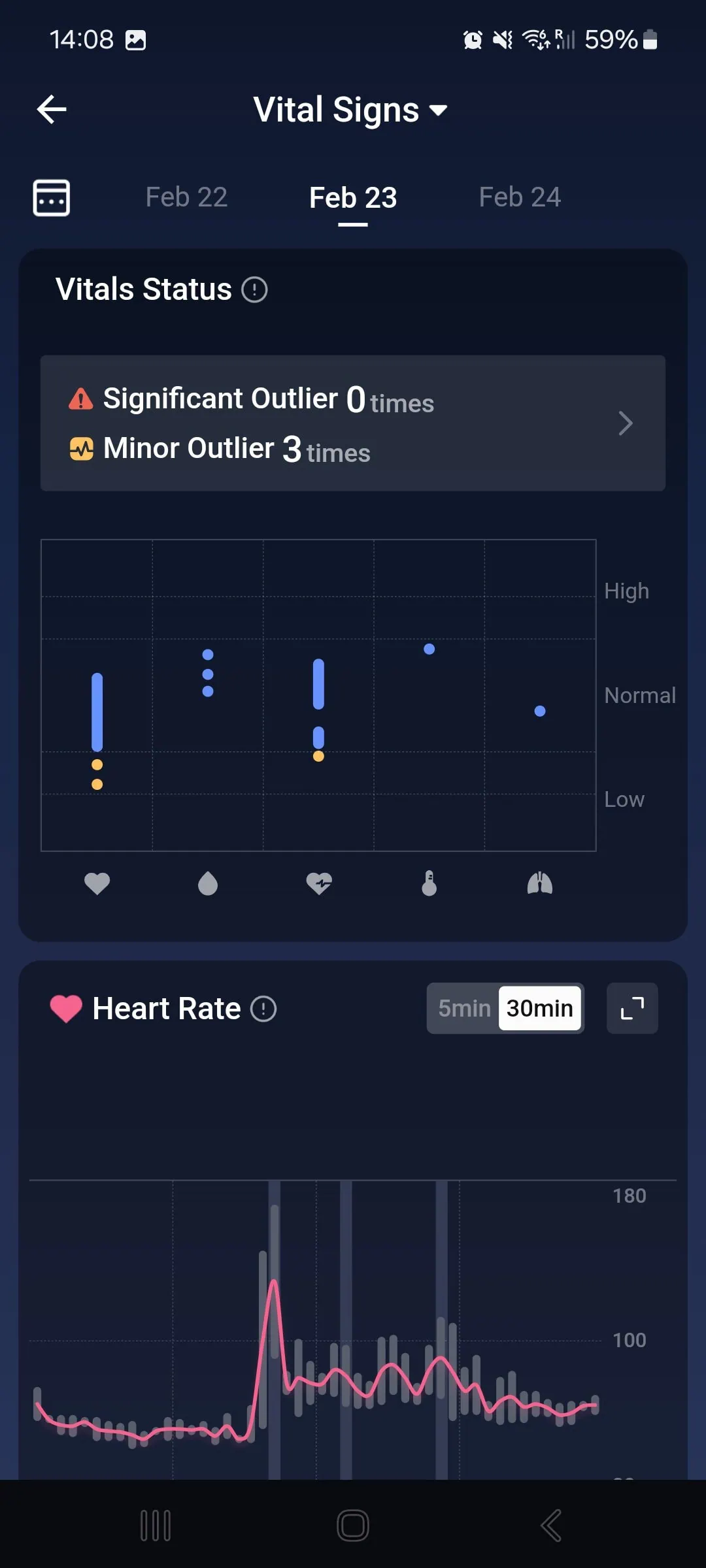Open the outlier details card
706x1568 pixels.
click(x=353, y=423)
